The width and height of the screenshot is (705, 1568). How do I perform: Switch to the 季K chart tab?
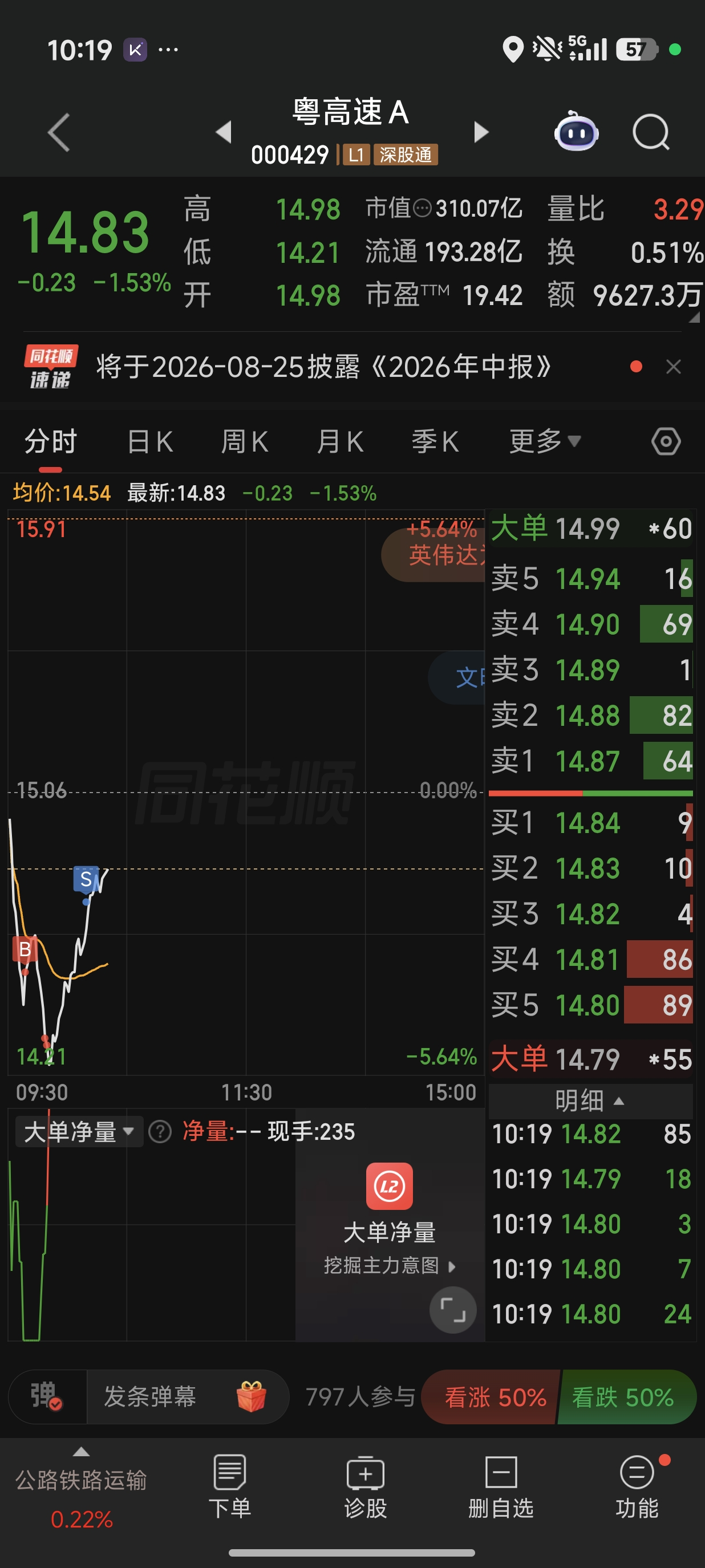click(435, 441)
